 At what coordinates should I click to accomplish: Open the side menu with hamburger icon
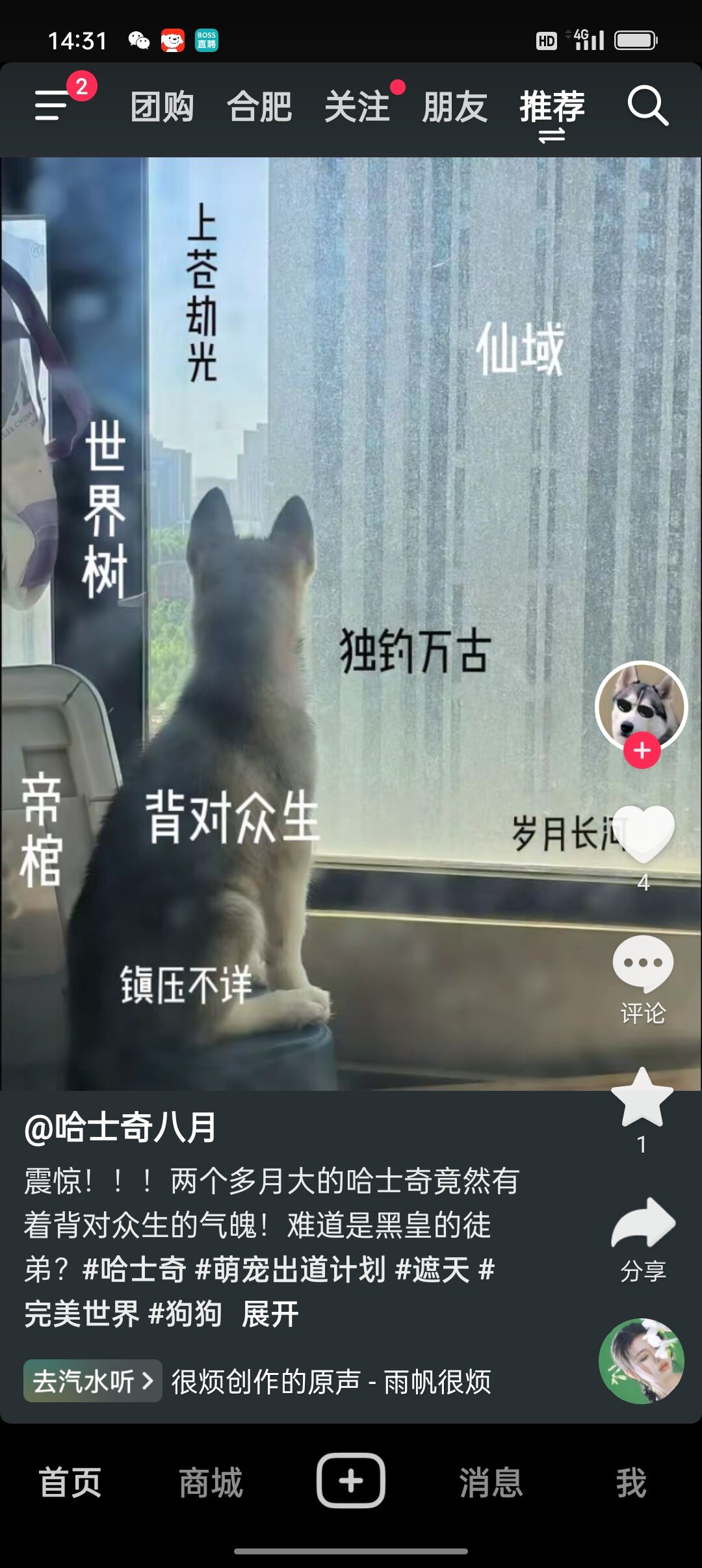click(x=52, y=106)
